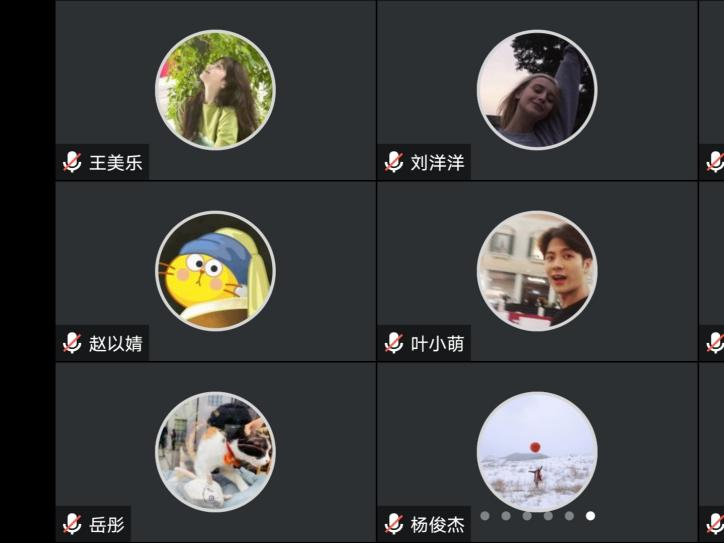Select participant tile 王美乐
The width and height of the screenshot is (724, 543).
215,90
